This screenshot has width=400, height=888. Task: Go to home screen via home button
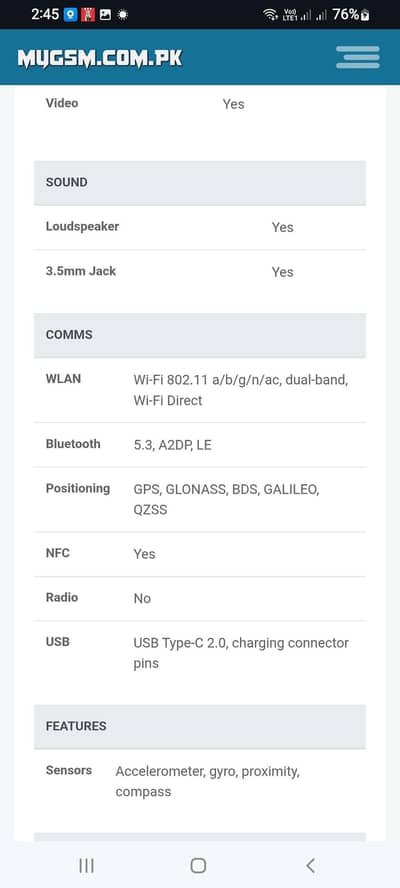[198, 865]
